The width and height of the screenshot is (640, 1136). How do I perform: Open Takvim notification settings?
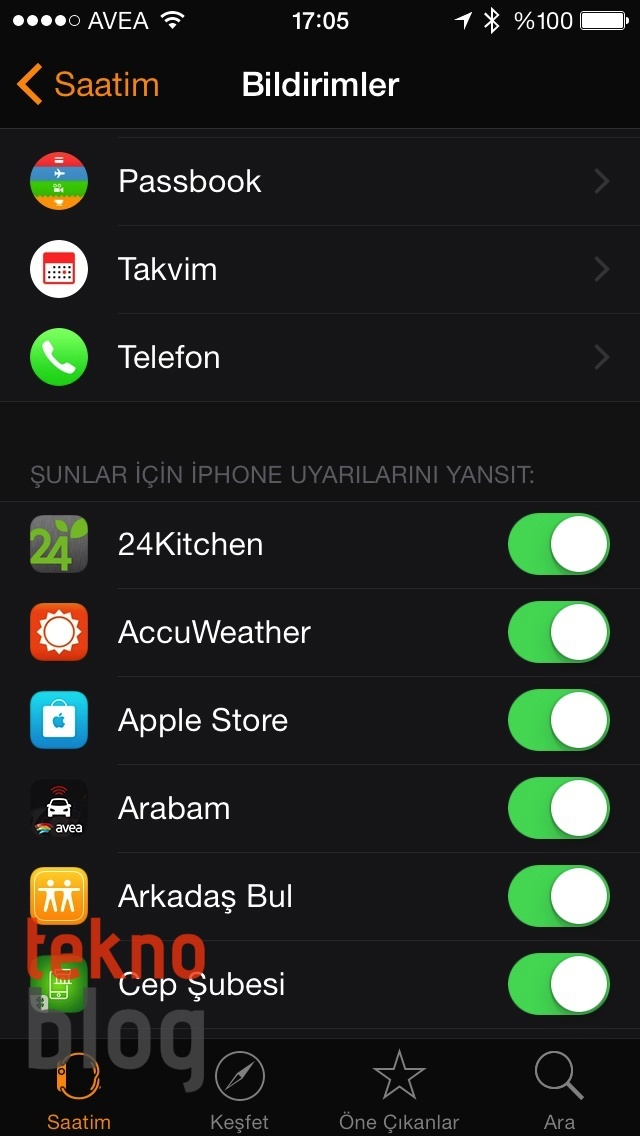click(x=320, y=269)
